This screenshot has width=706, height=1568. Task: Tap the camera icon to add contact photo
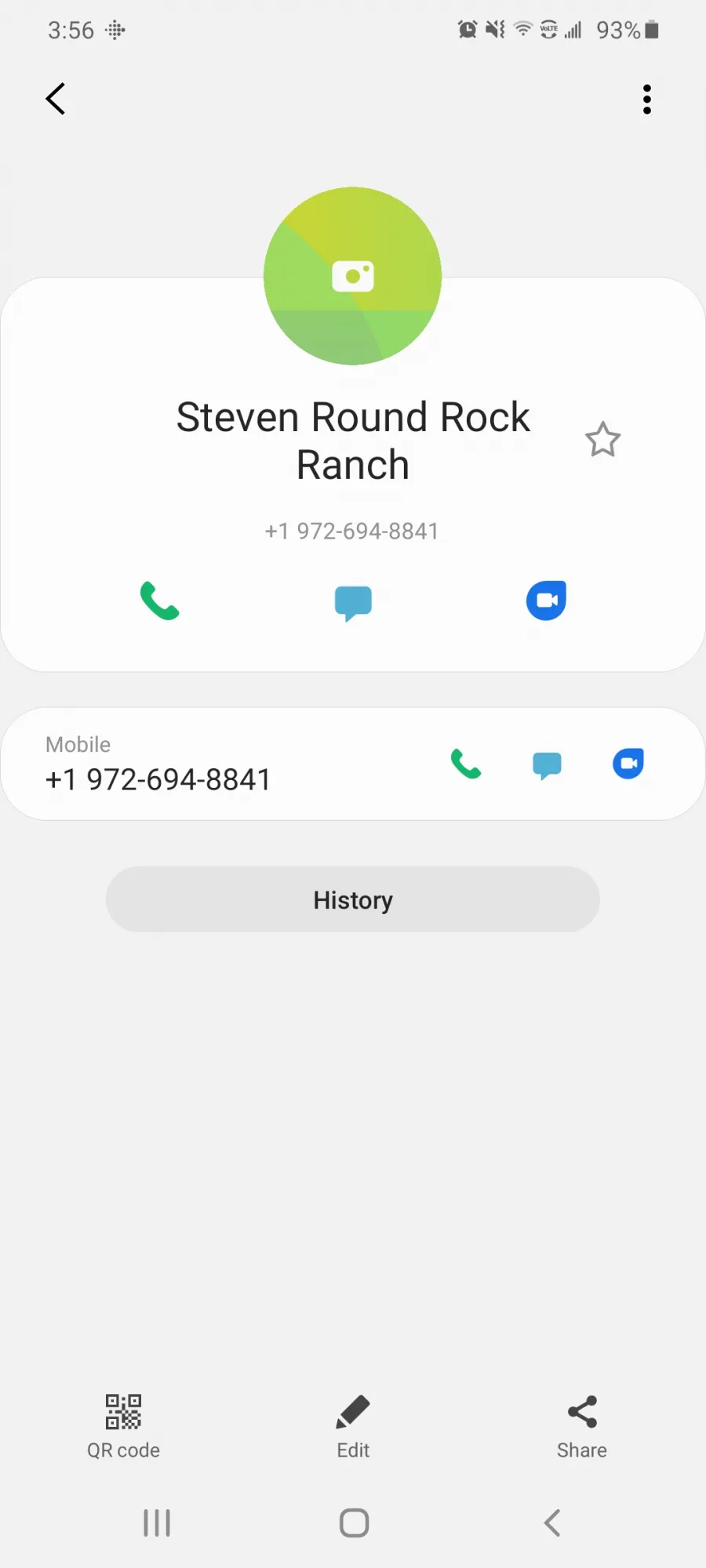point(353,276)
